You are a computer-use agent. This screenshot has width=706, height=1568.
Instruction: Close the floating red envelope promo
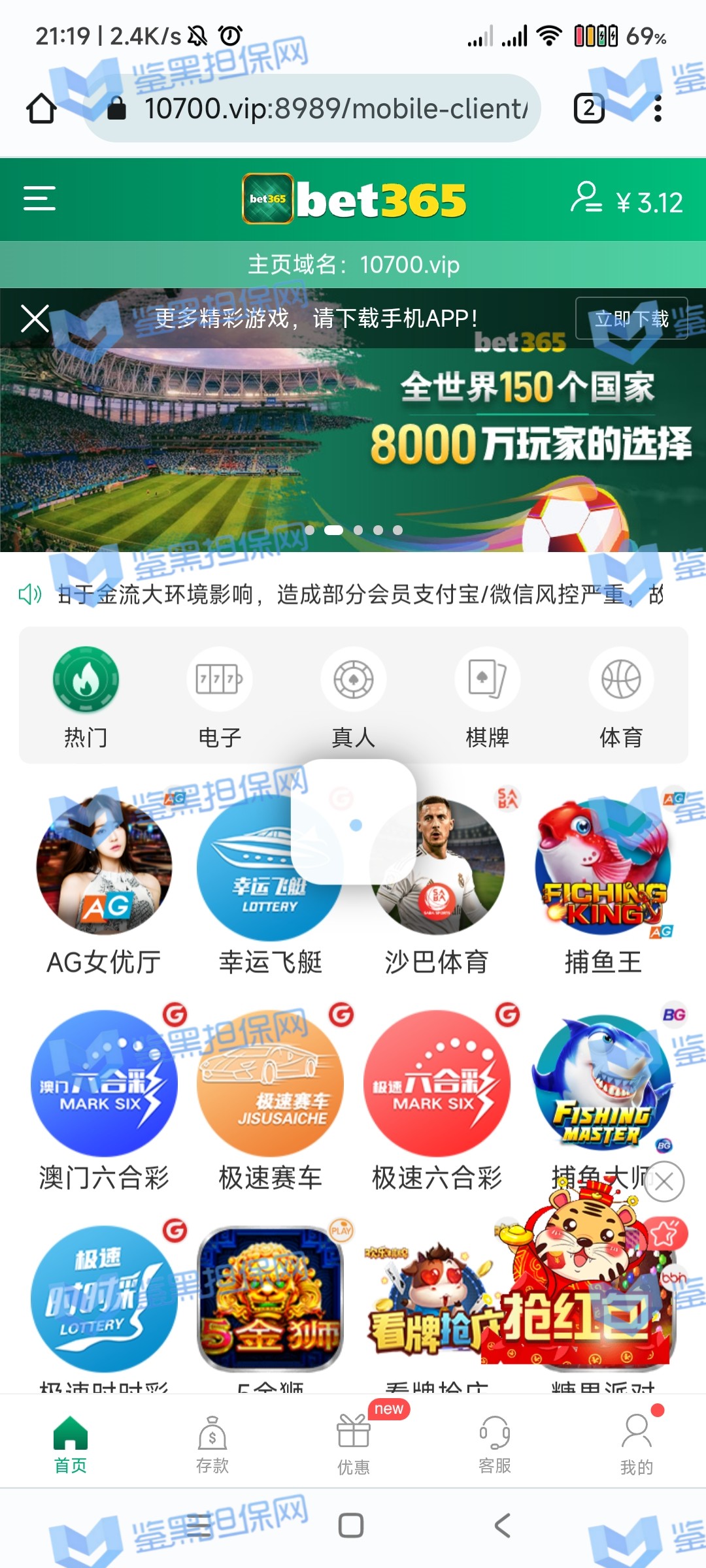pyautogui.click(x=664, y=1182)
